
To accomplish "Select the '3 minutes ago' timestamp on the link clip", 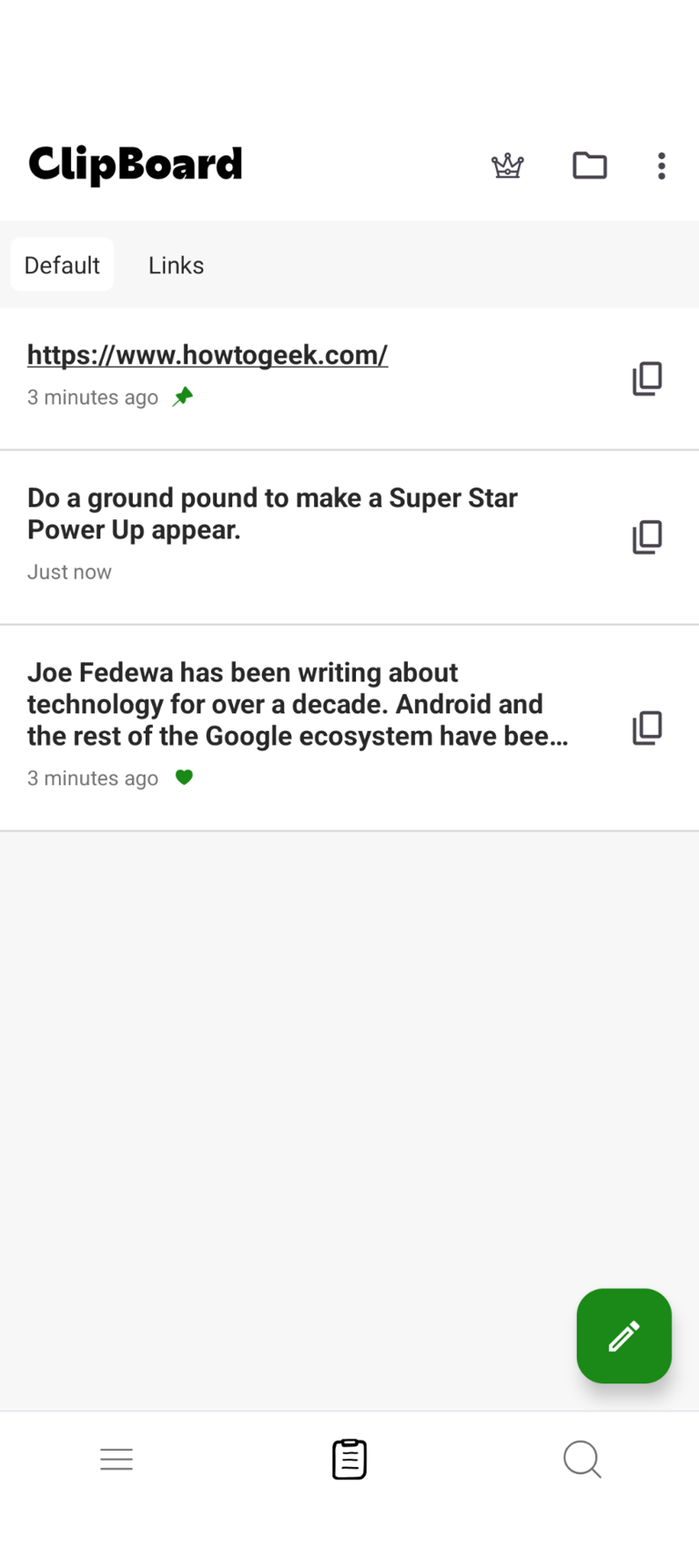I will click(x=92, y=397).
